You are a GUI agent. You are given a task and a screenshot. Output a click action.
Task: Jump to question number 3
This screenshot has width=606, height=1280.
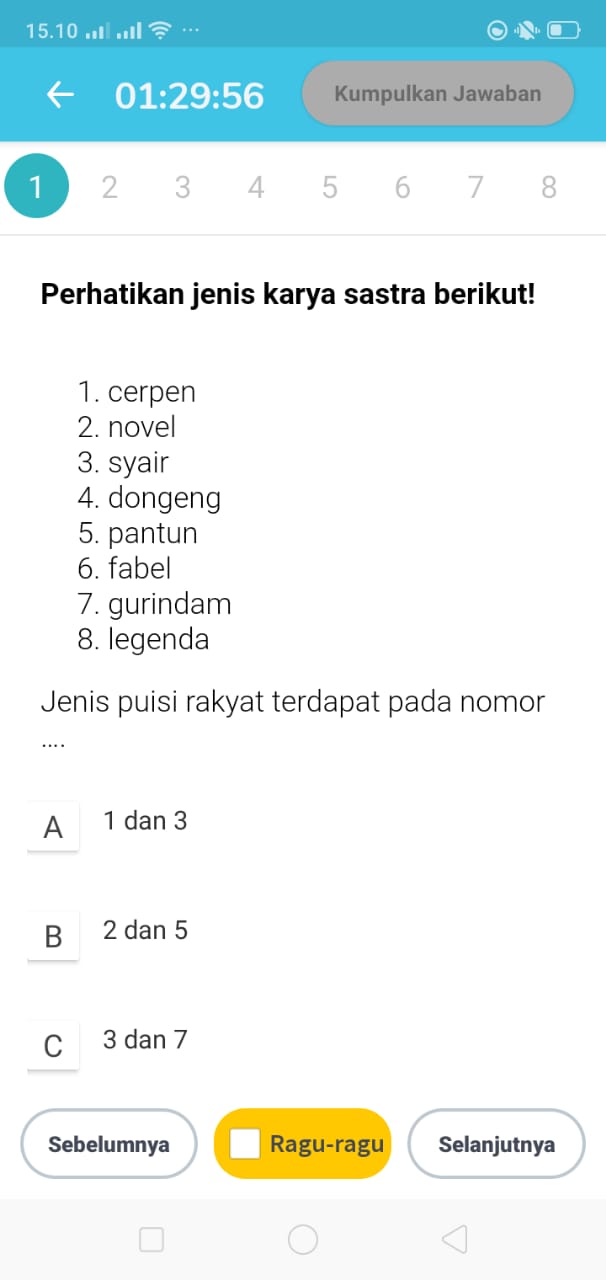[182, 187]
